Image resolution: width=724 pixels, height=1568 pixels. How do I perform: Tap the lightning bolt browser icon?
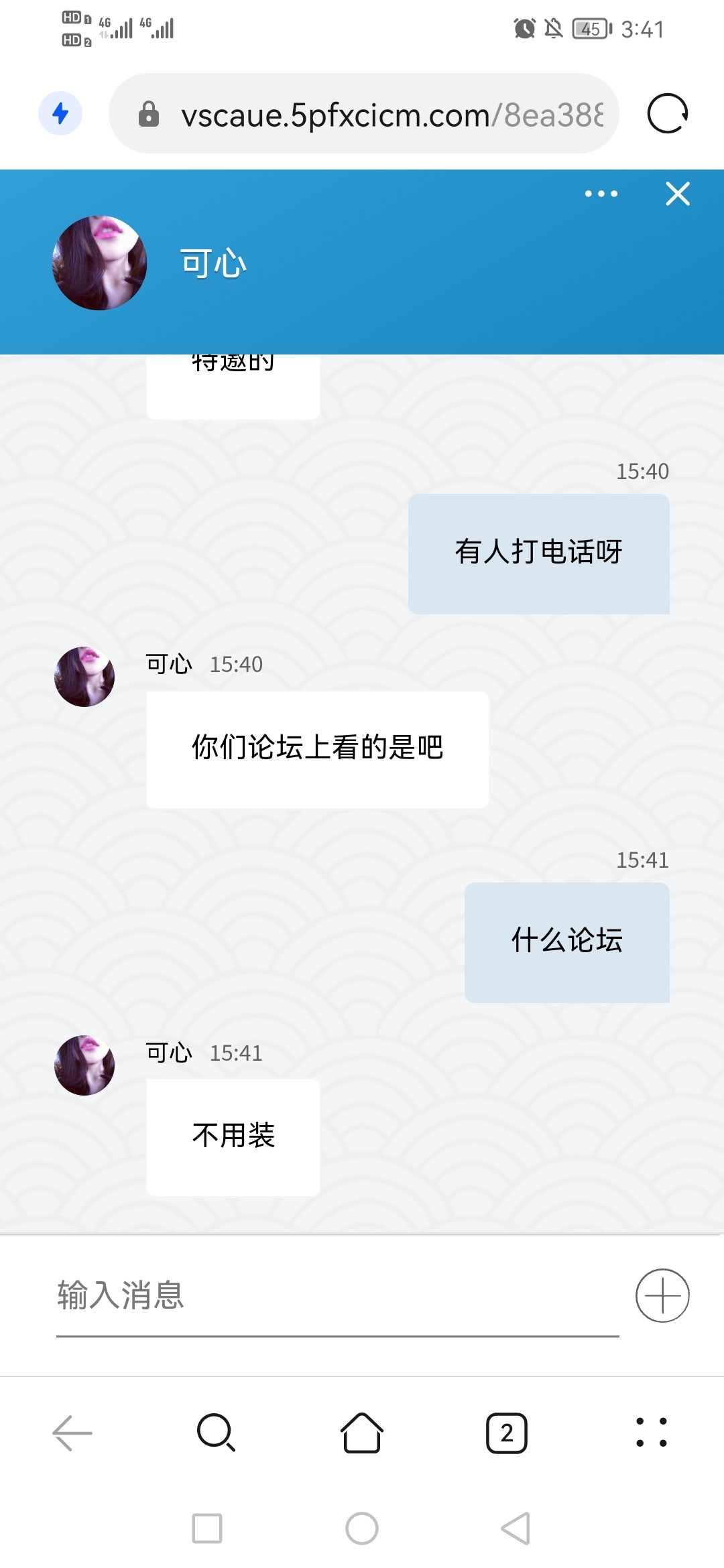pyautogui.click(x=60, y=113)
